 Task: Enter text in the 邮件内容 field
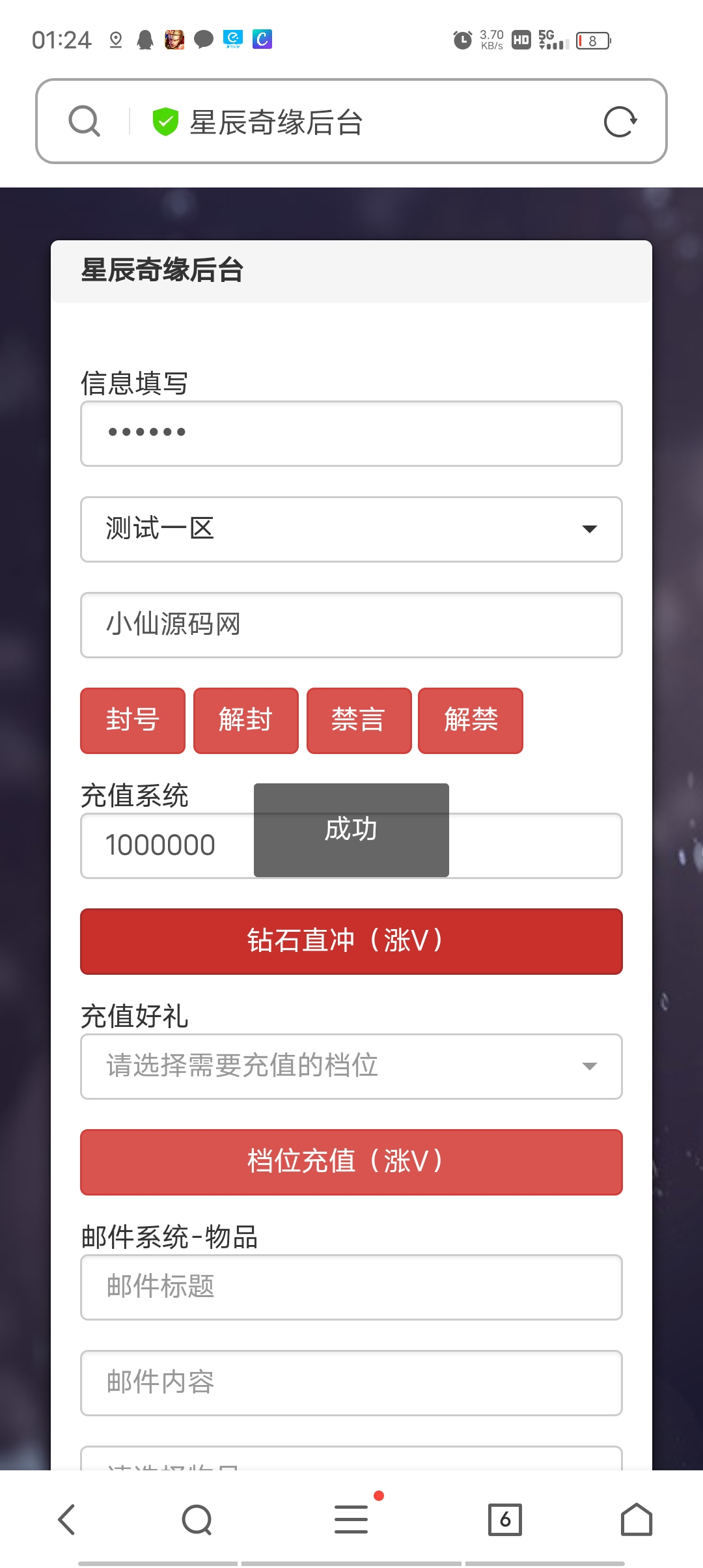351,1383
